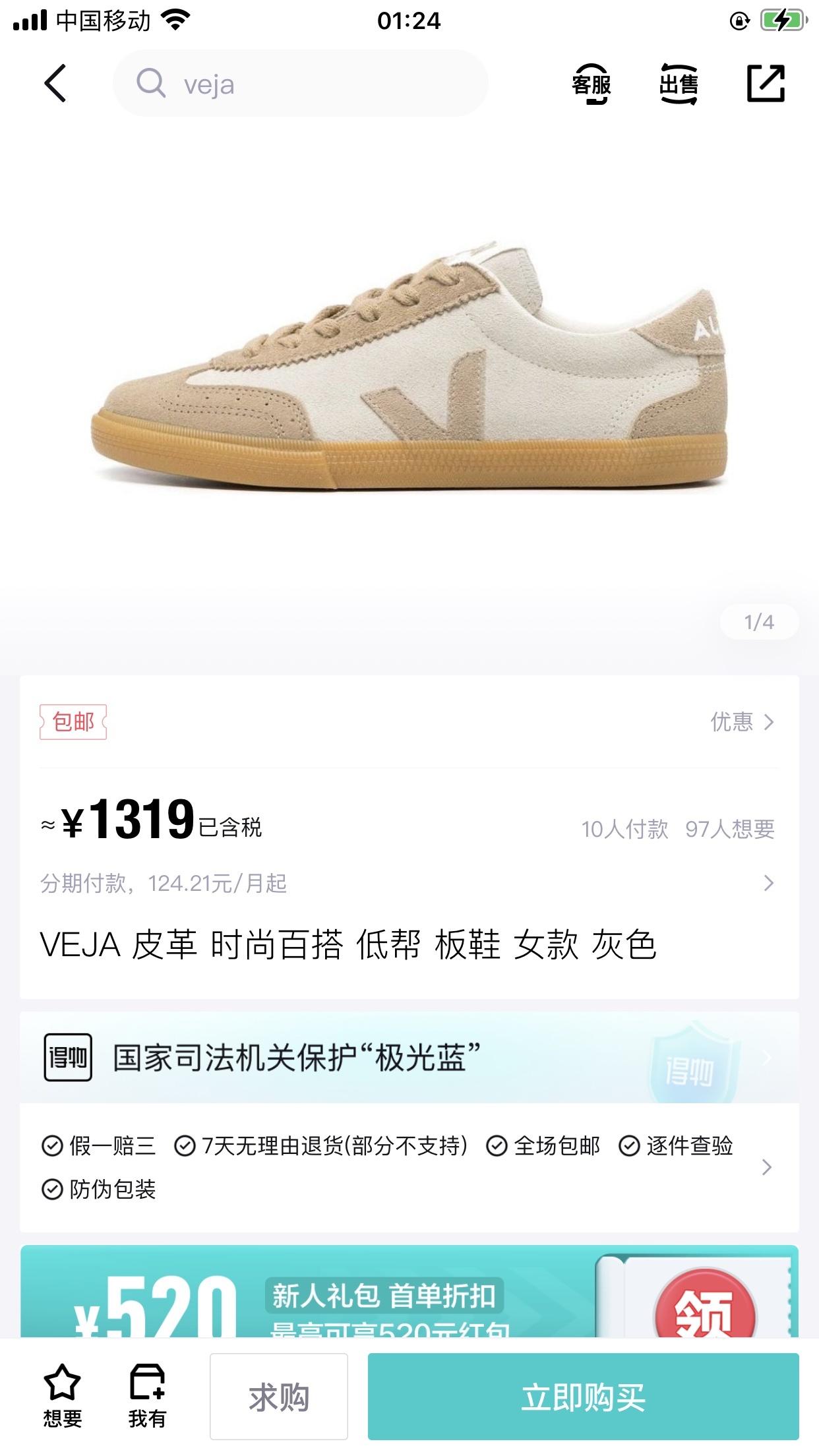Mark the item as owned (我有)
Viewport: 819px width, 1456px height.
tap(147, 1395)
